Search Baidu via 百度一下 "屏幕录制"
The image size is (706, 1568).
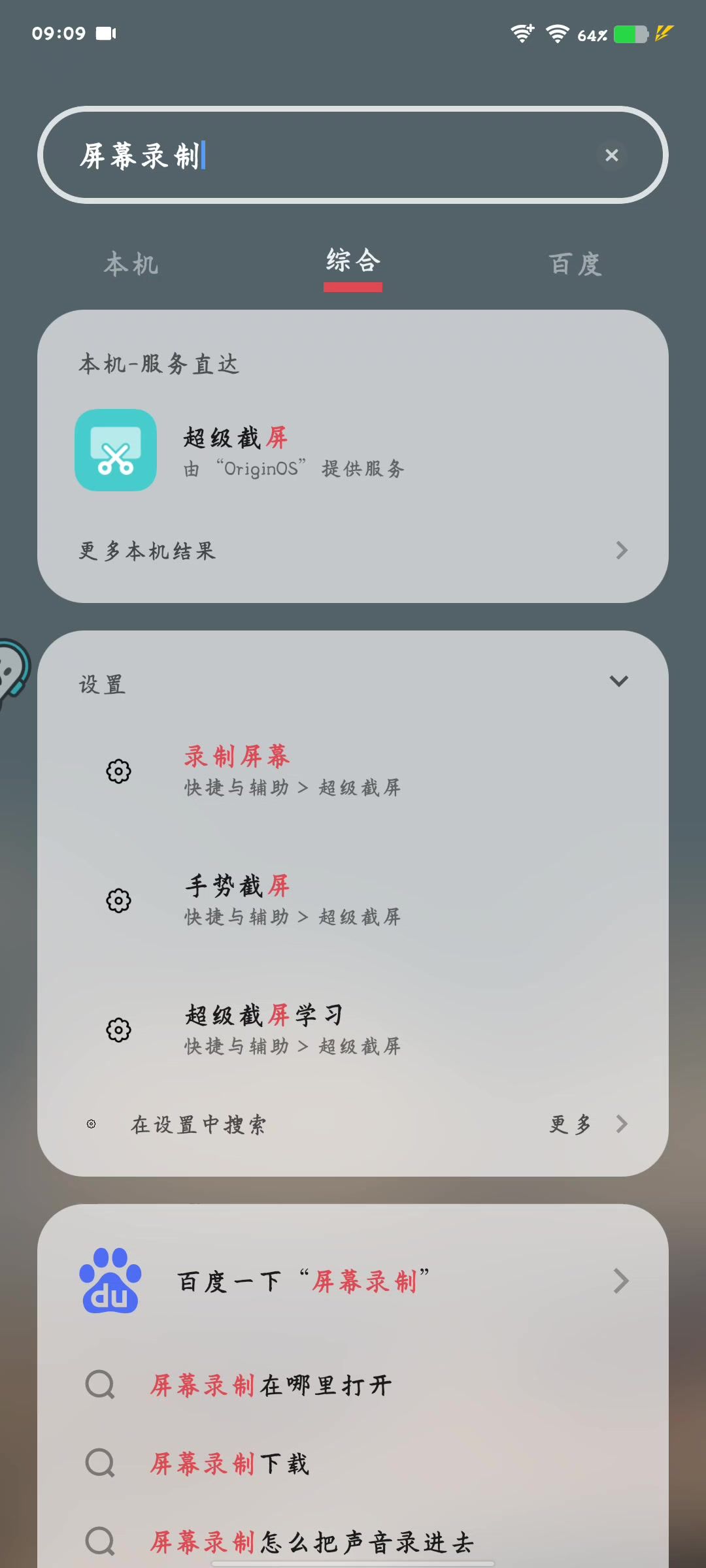353,1281
